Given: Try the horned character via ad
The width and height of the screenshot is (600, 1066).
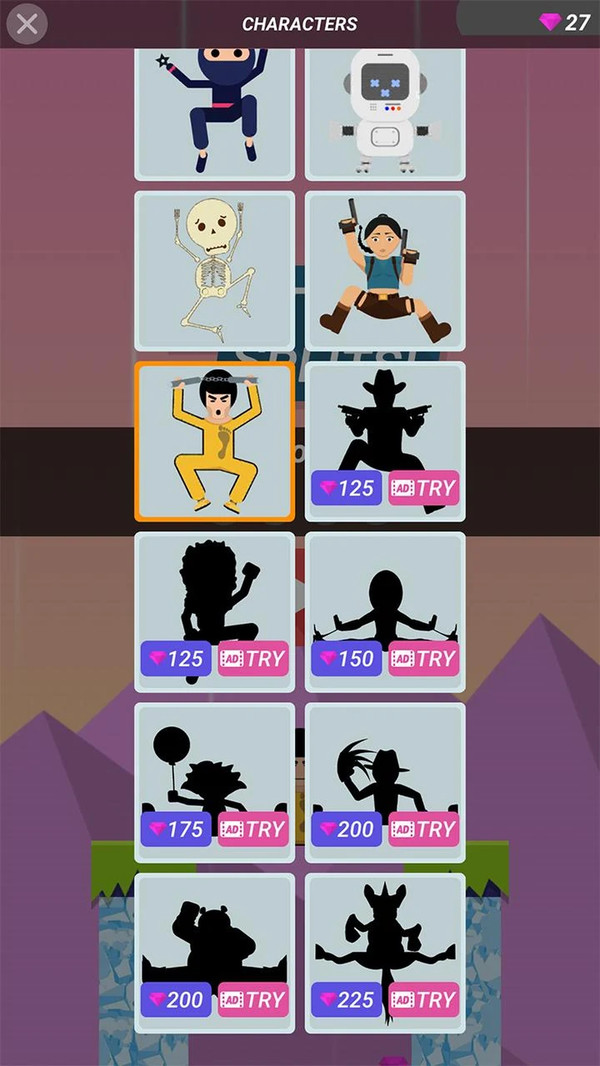Looking at the screenshot, I should click(424, 999).
